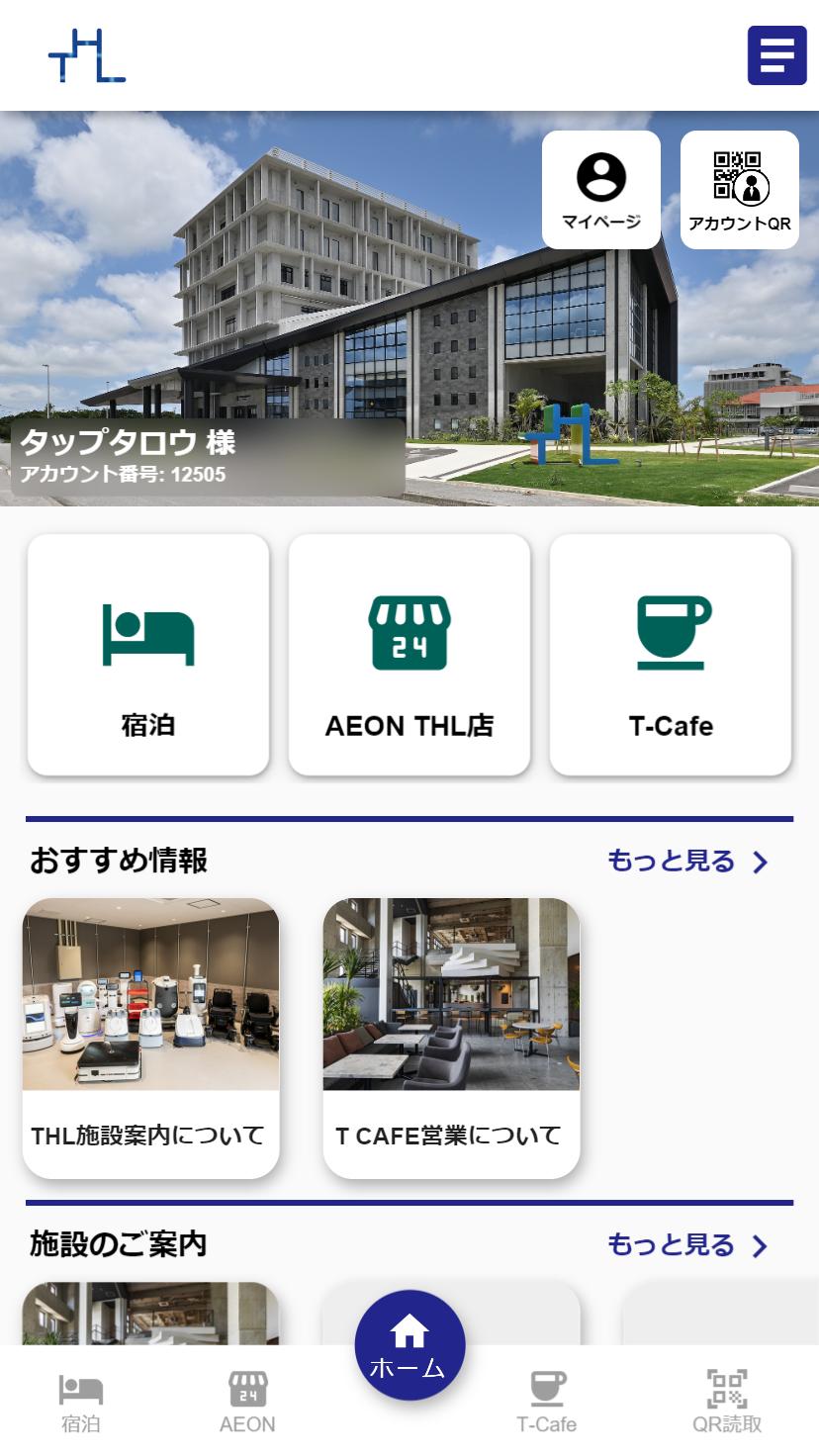
Task: Tap もっと見る next to 施設のご案内
Action: pos(688,1244)
